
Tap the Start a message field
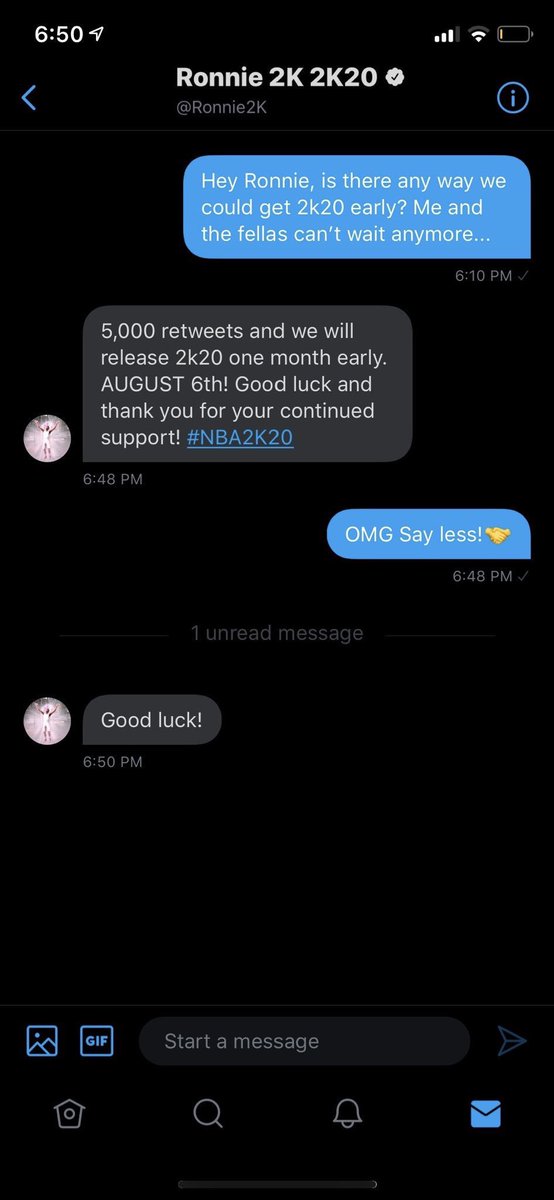coord(304,1041)
